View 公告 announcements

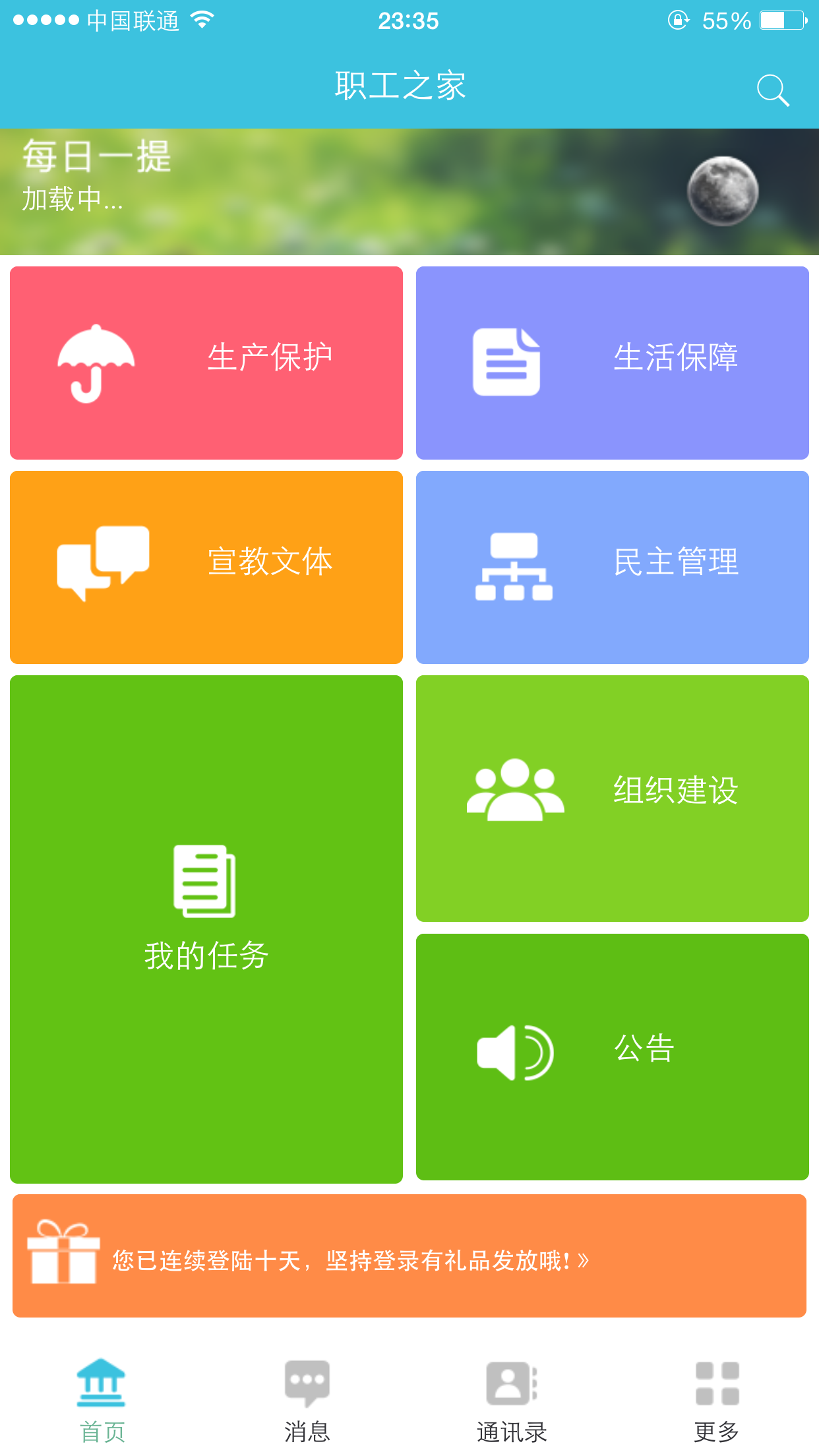(x=612, y=1056)
